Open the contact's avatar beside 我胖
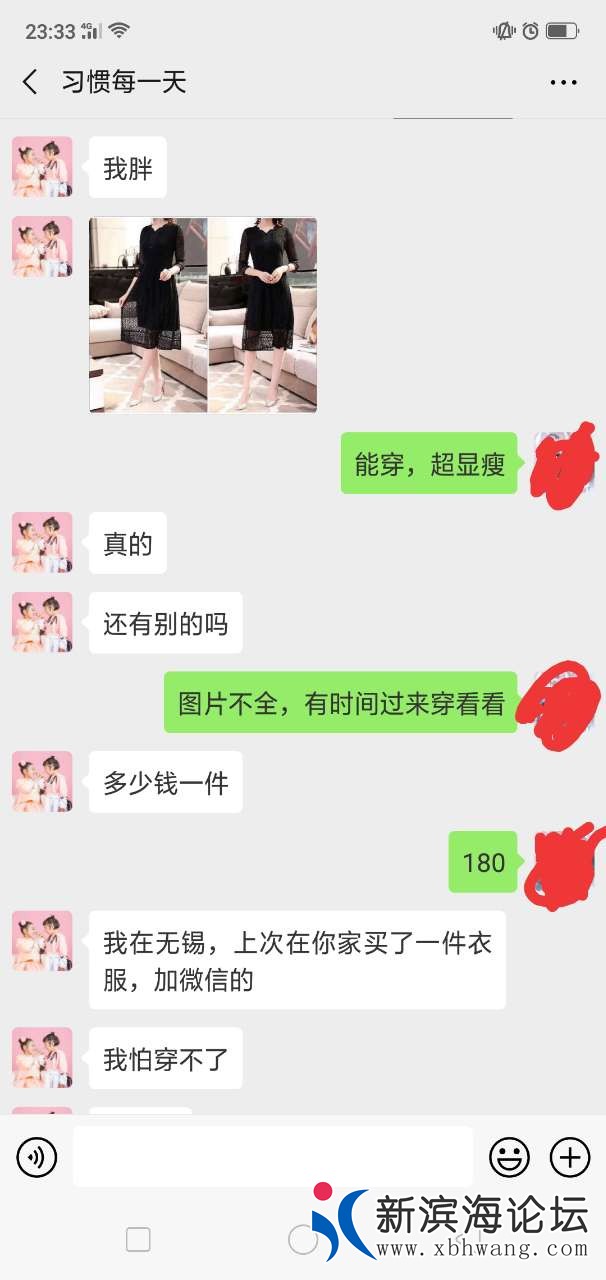Viewport: 606px width, 1280px height. [x=42, y=167]
